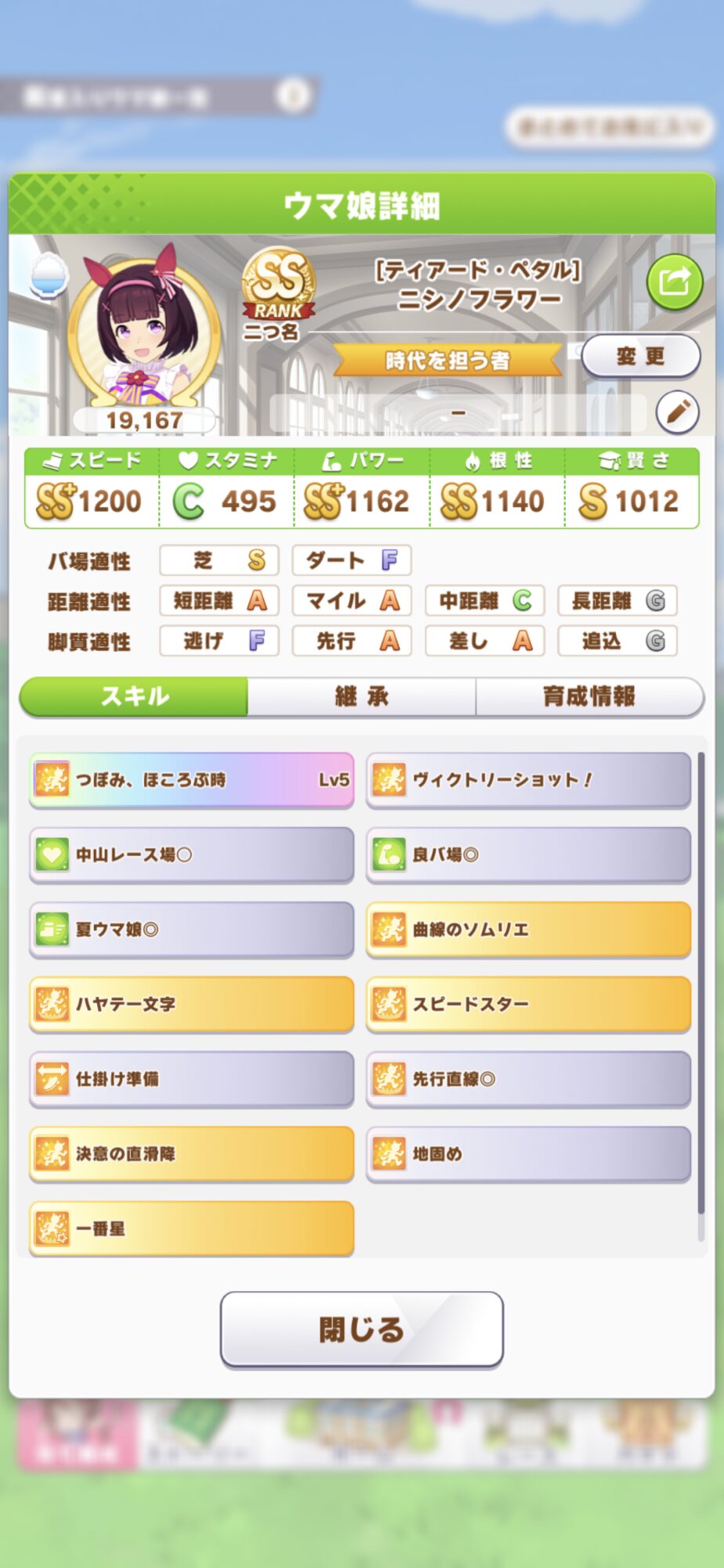Switch to the 育成情報 tab
The height and width of the screenshot is (1568, 724).
click(x=588, y=696)
